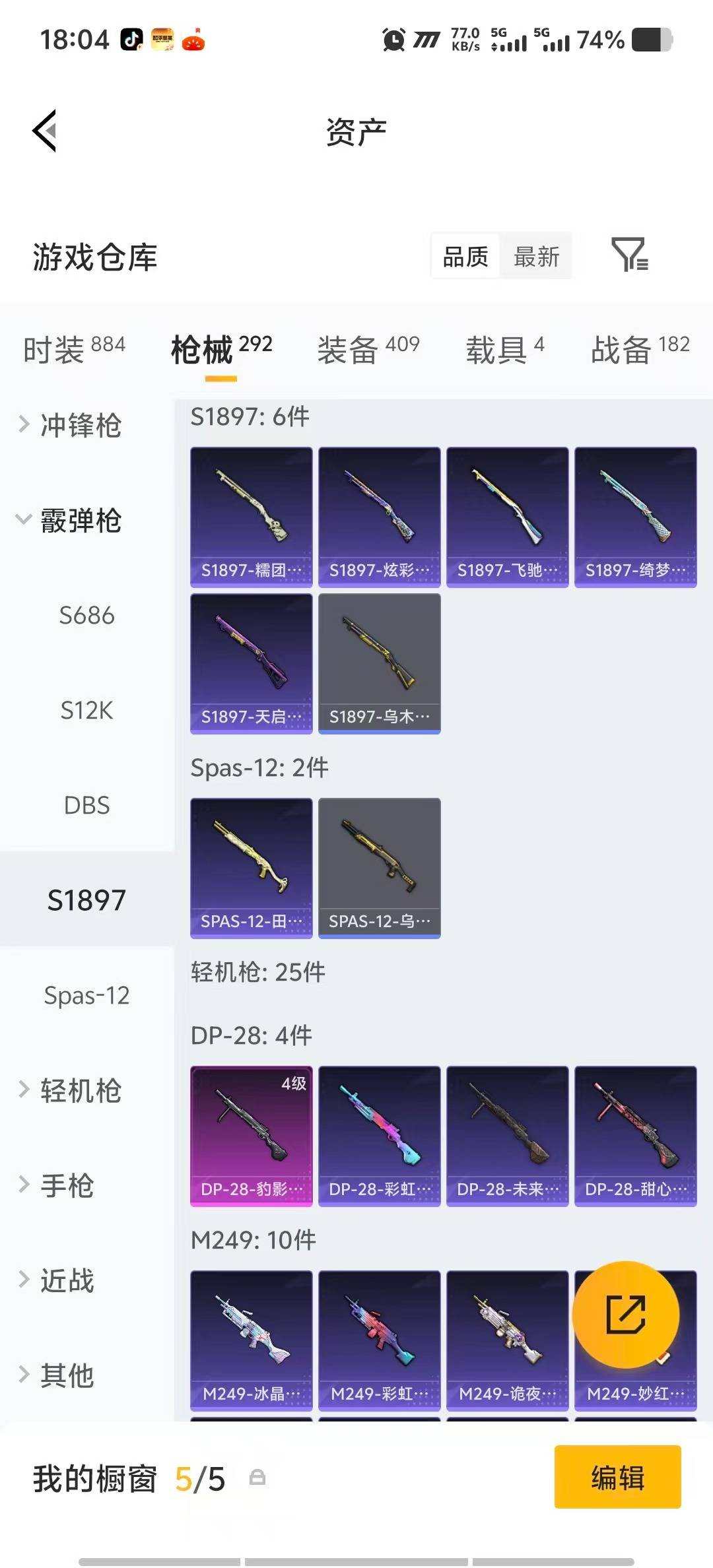
Task: Switch to the 载具 tab
Action: [x=504, y=348]
